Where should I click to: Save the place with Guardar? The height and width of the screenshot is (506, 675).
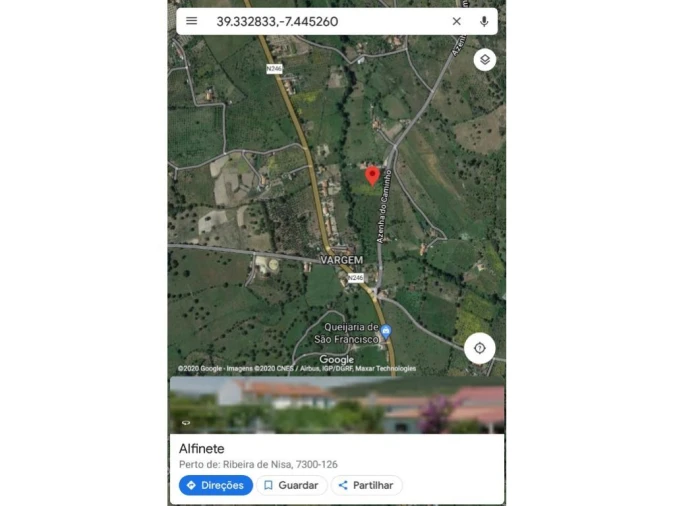point(291,485)
